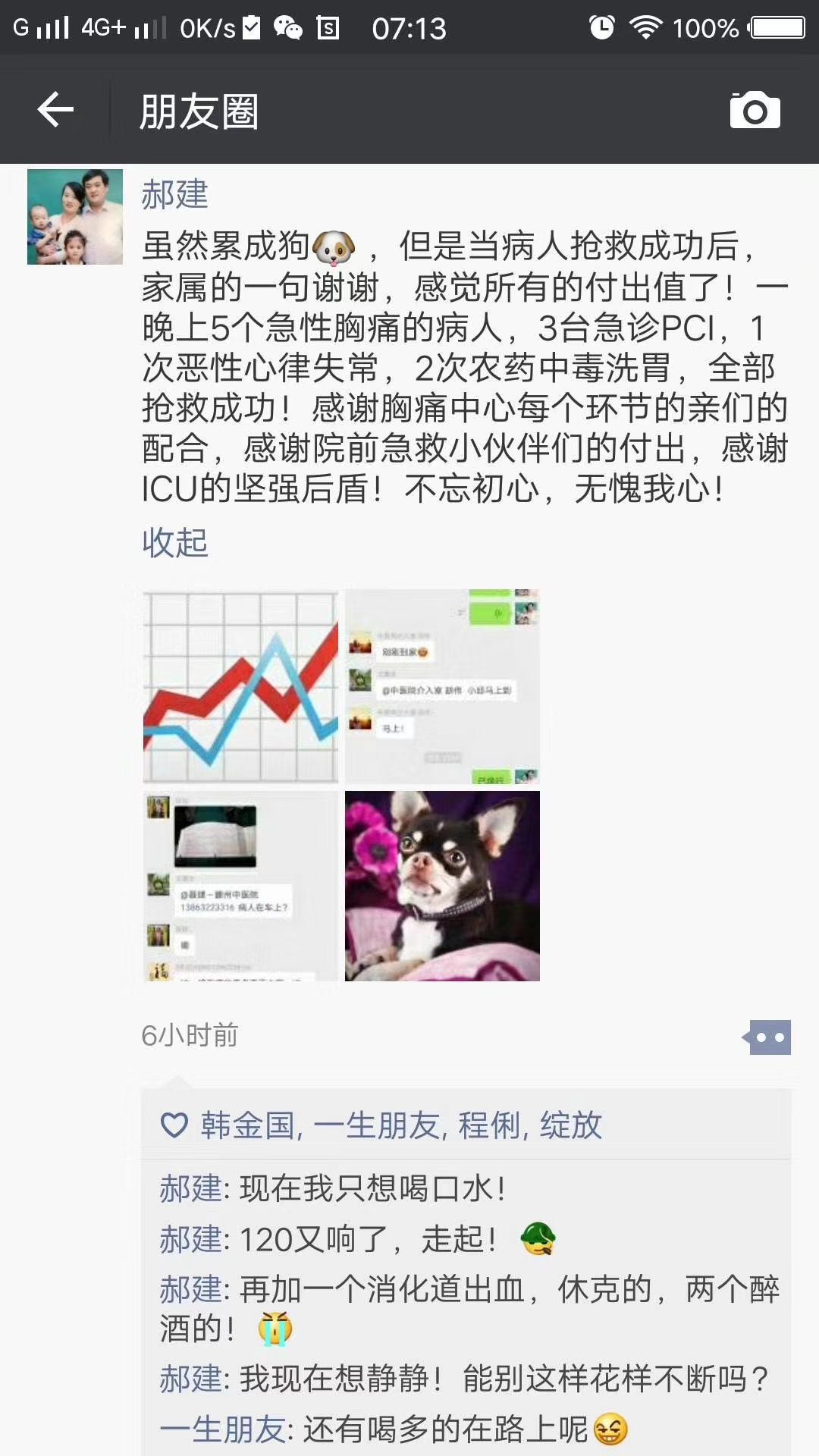Open the camera to post a moment

pyautogui.click(x=755, y=111)
